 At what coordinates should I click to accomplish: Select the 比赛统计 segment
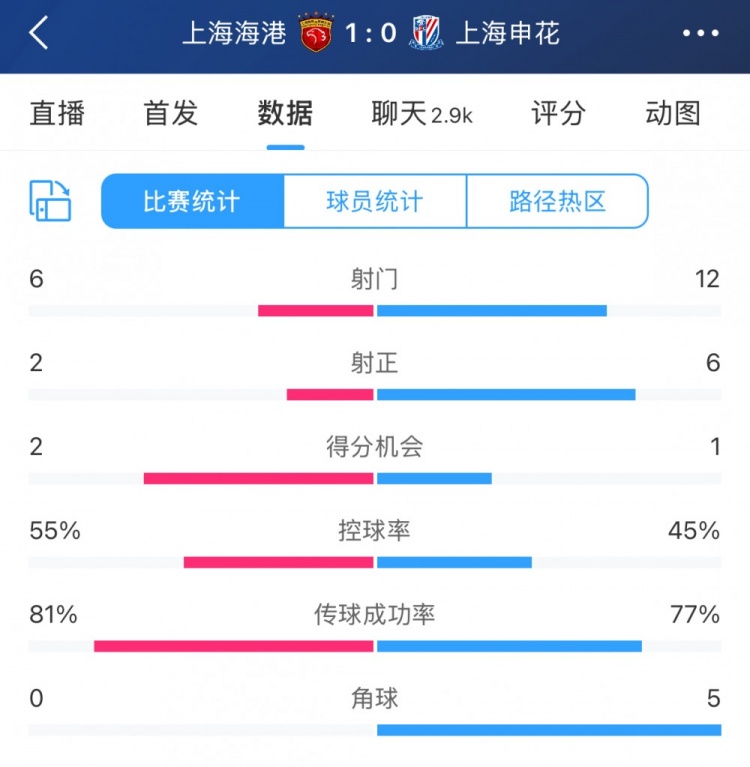tap(192, 201)
